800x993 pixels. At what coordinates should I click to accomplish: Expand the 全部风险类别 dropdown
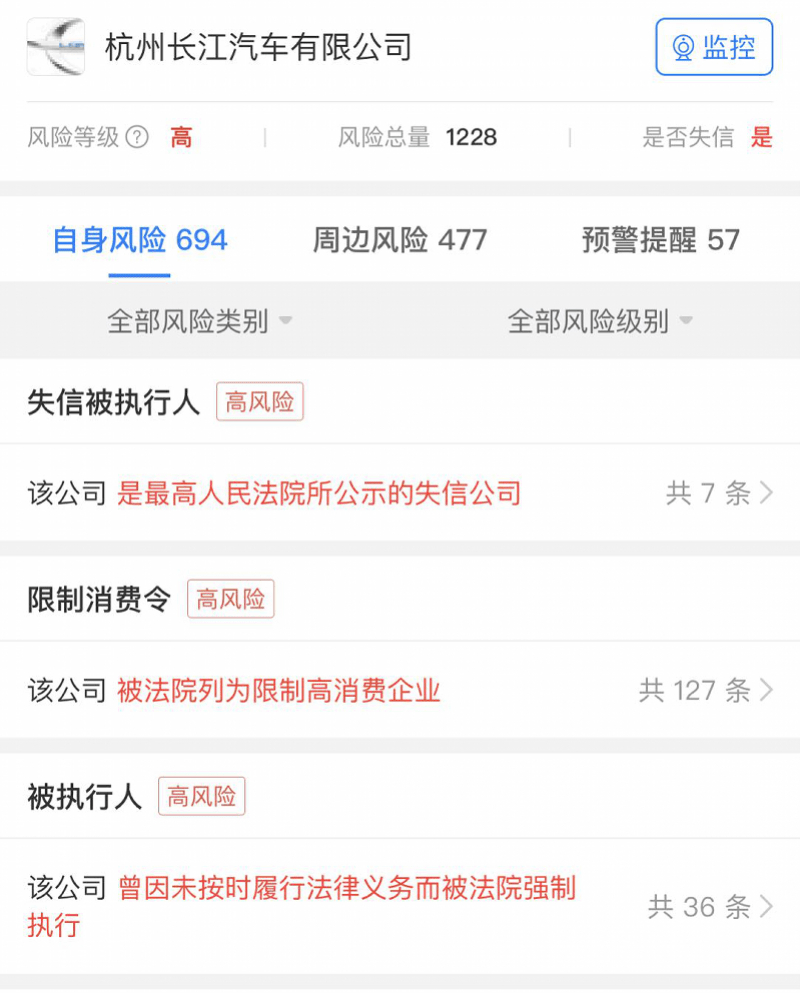199,321
